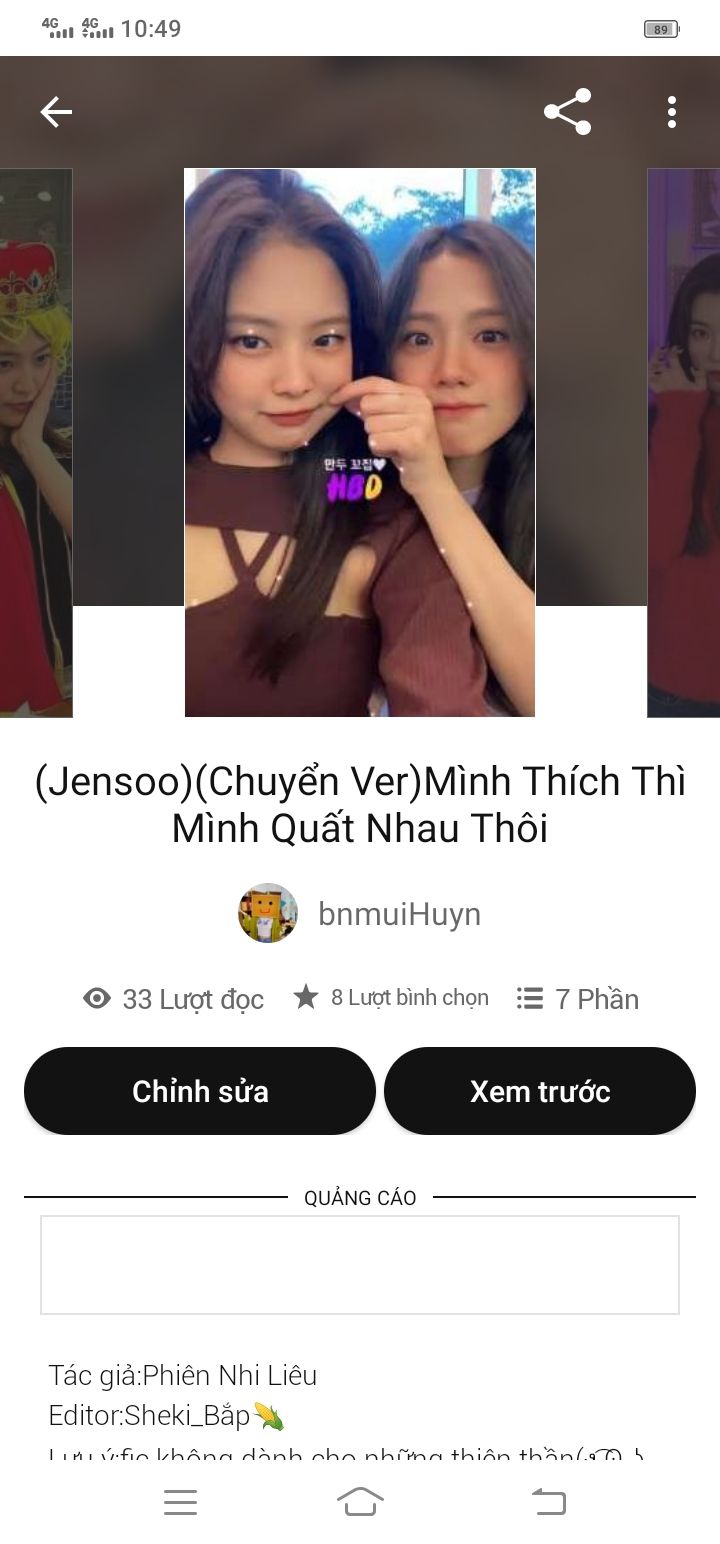Tap the Xem trước button
Viewport: 720px width, 1544px height.
coord(540,1091)
